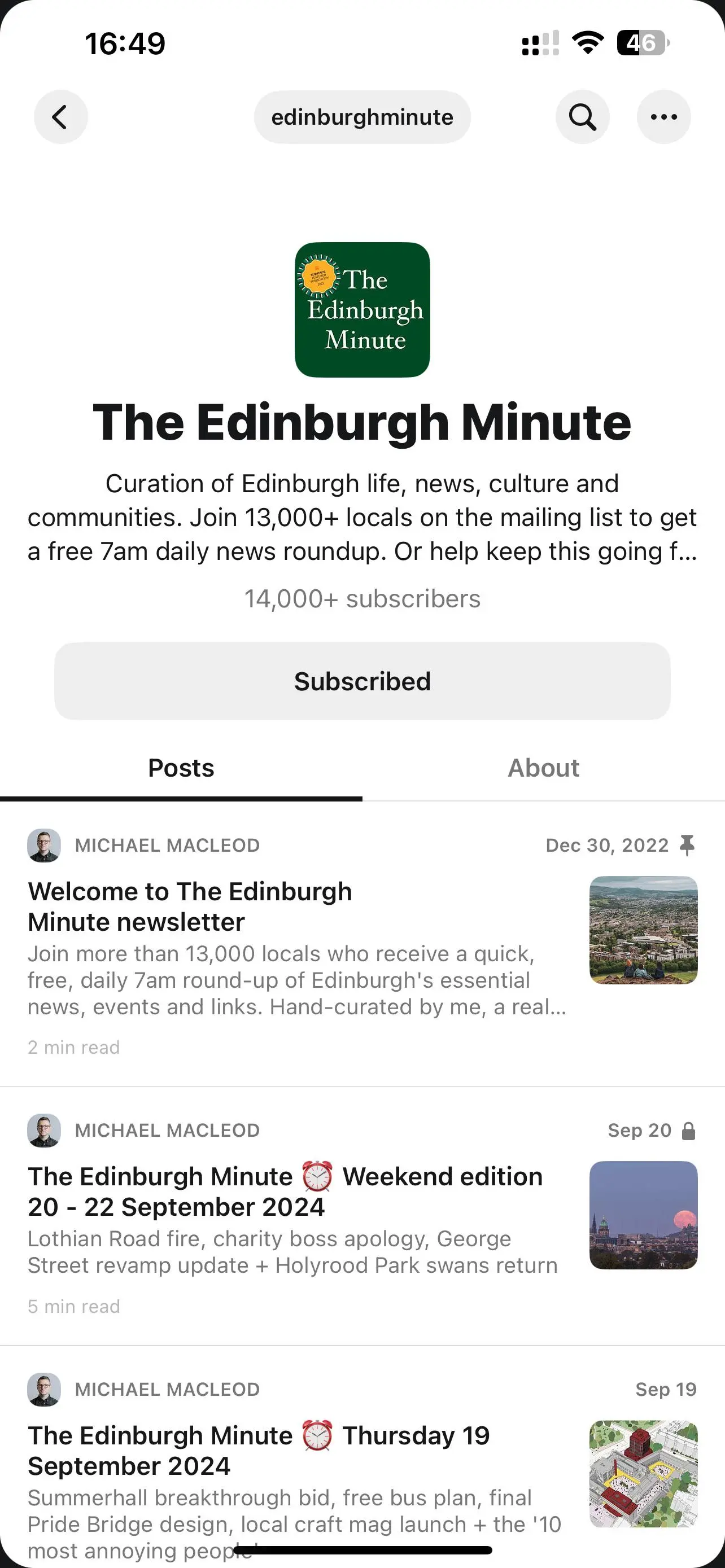Tap the Subscribed button
The image size is (725, 1568).
coord(362,681)
